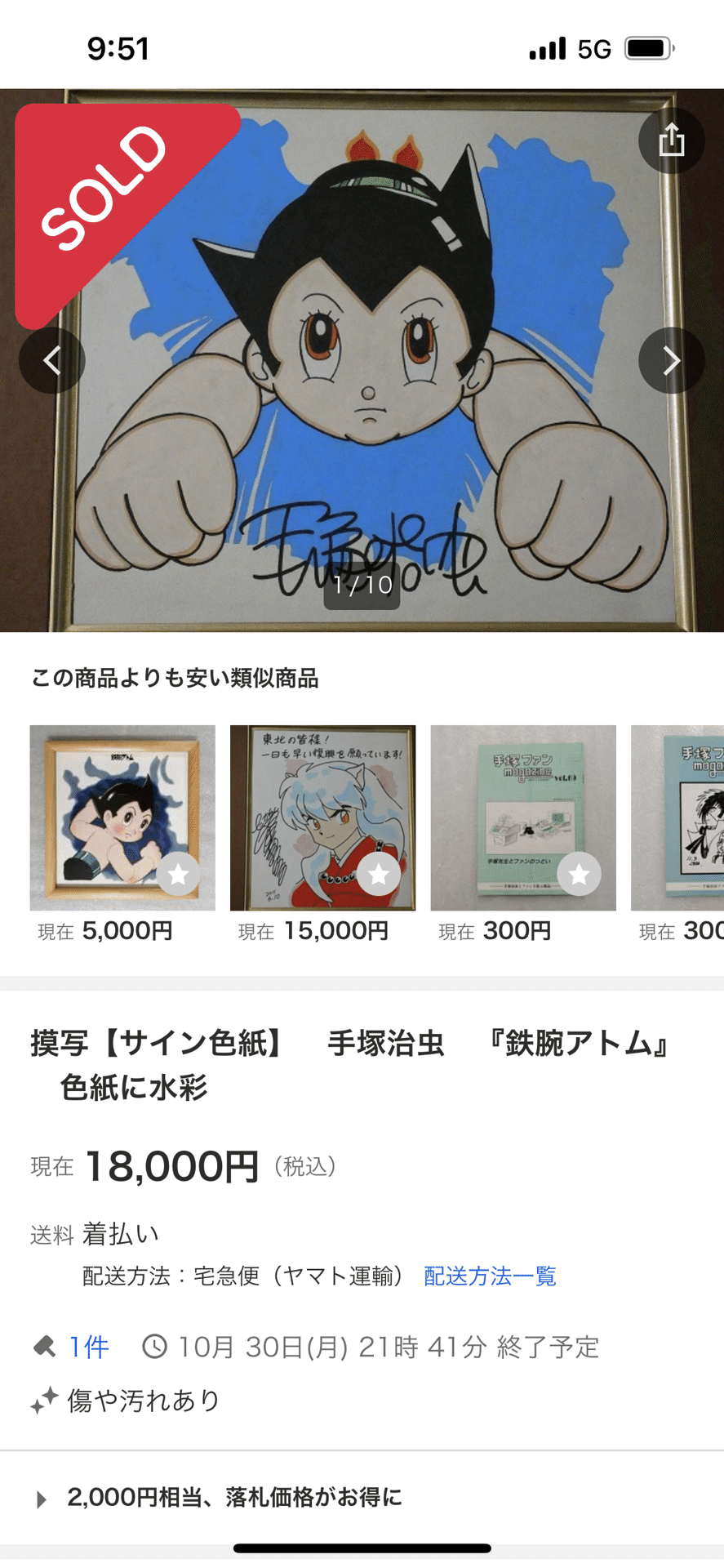Open the 配送方法一覧 shipping methods link
The image size is (724, 1568).
coord(489,1276)
